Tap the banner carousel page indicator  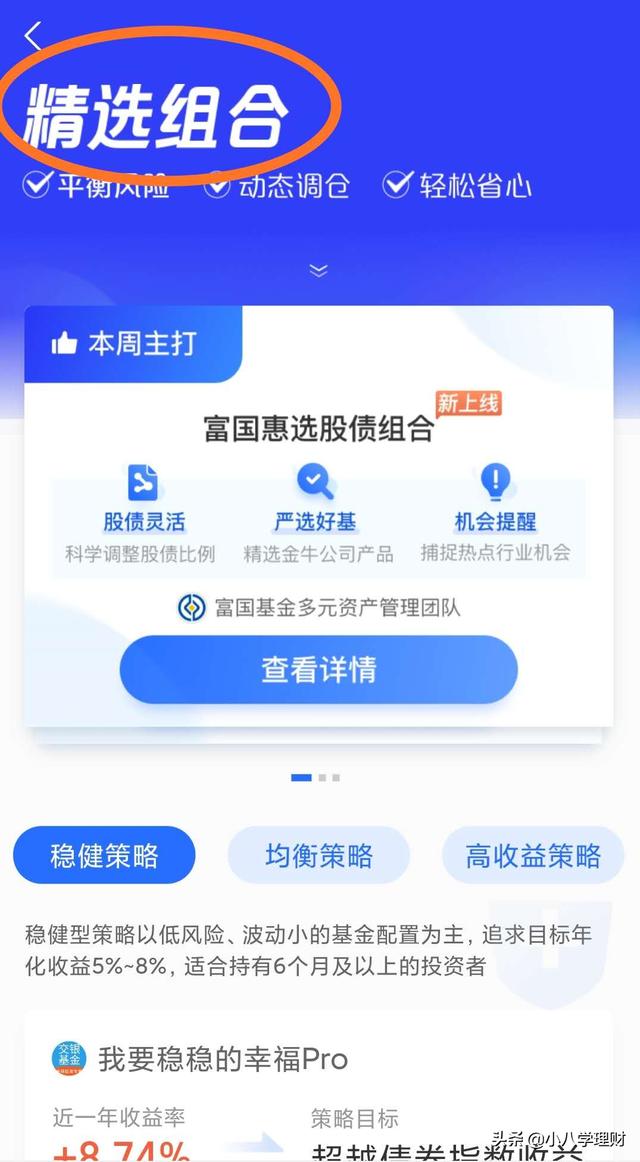(x=316, y=777)
